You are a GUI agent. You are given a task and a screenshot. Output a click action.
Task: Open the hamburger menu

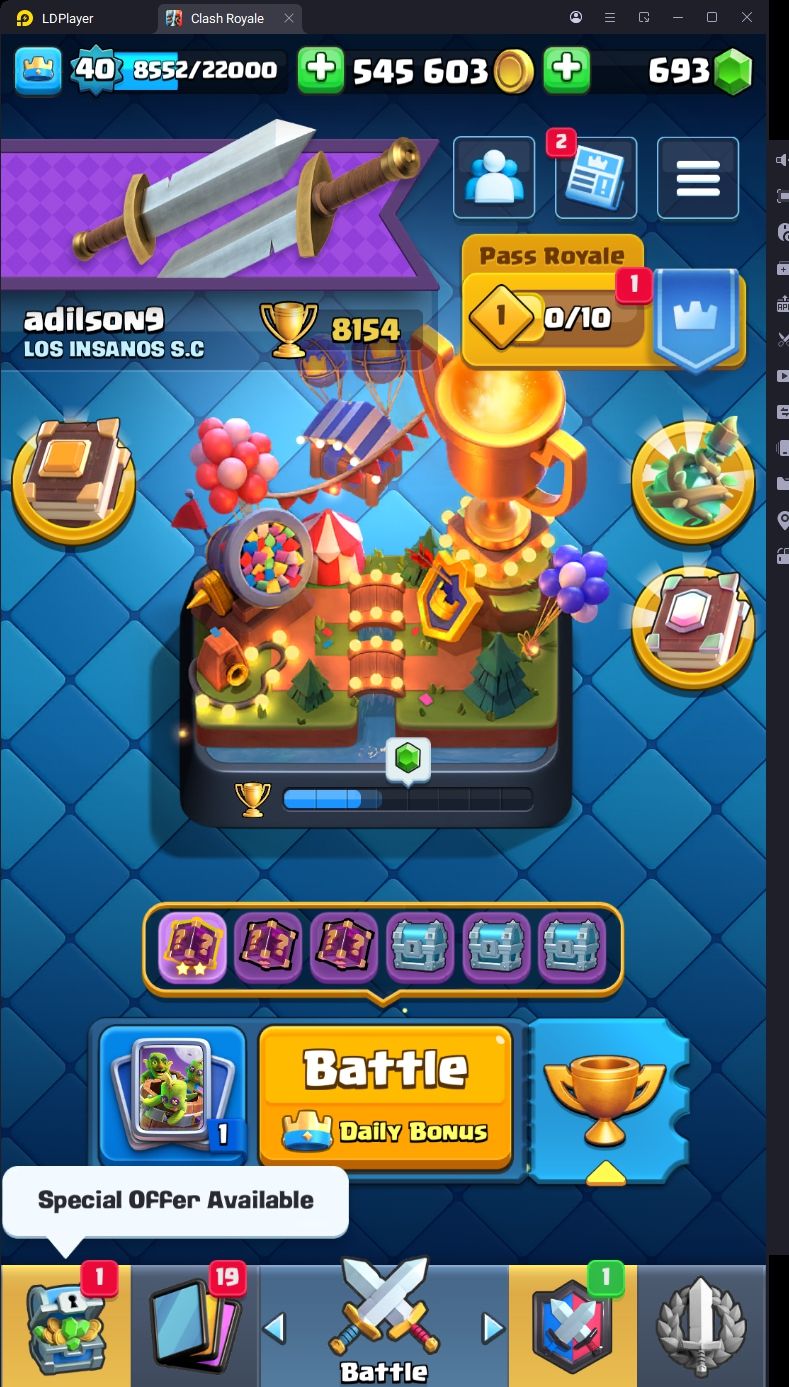coord(698,178)
